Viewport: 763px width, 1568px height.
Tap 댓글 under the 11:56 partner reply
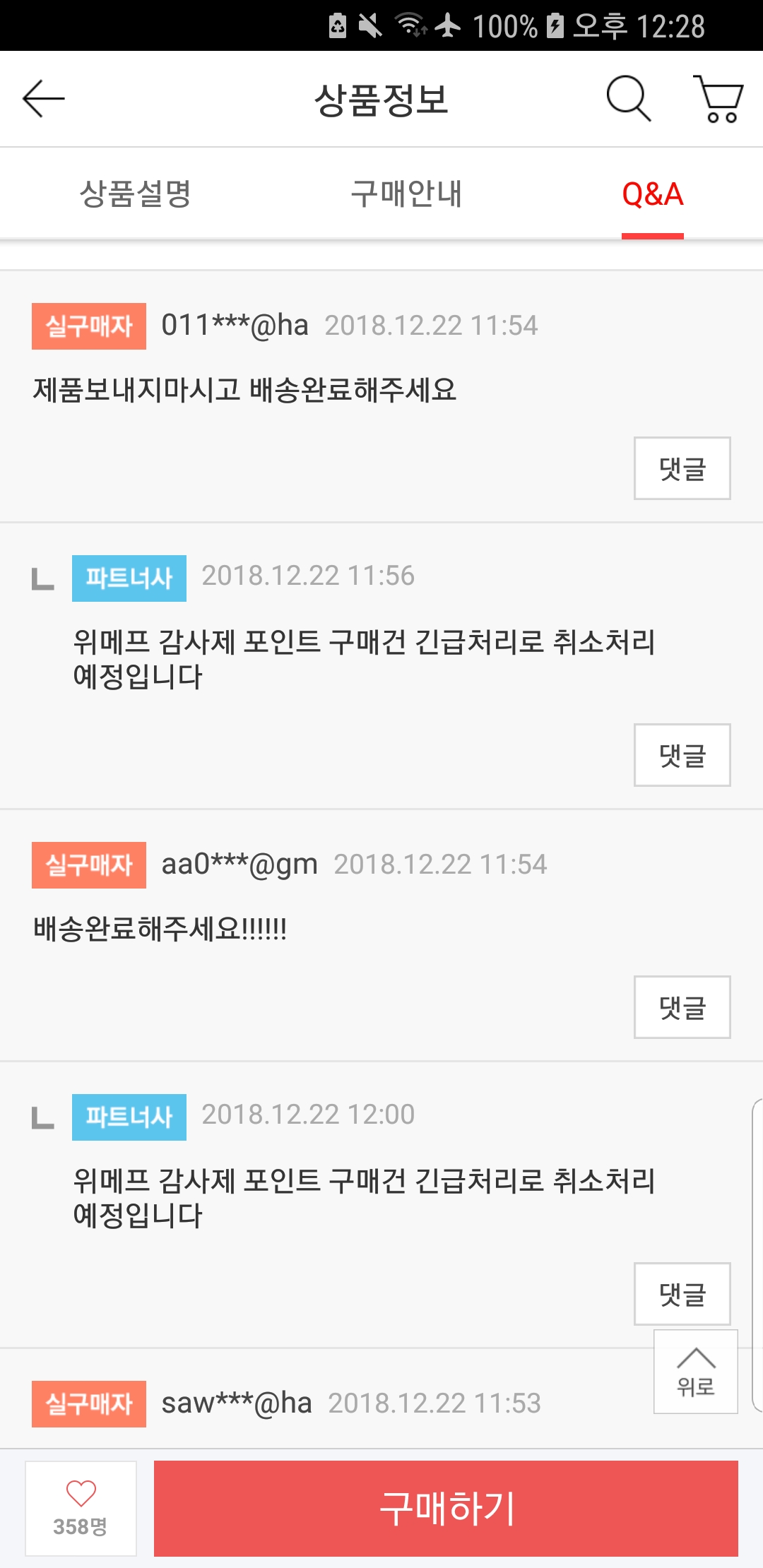pyautogui.click(x=682, y=755)
